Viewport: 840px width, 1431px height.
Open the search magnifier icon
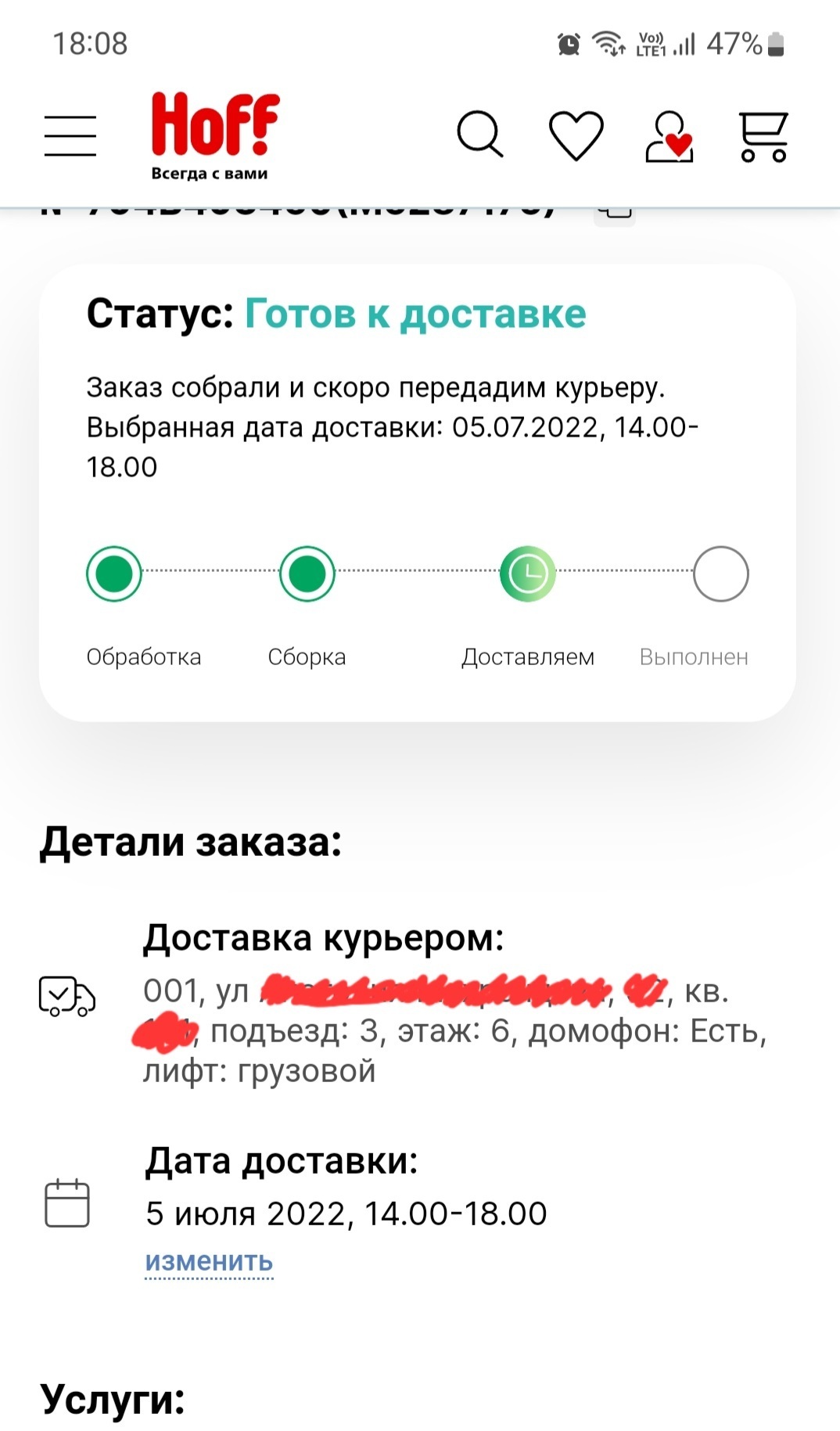(479, 135)
